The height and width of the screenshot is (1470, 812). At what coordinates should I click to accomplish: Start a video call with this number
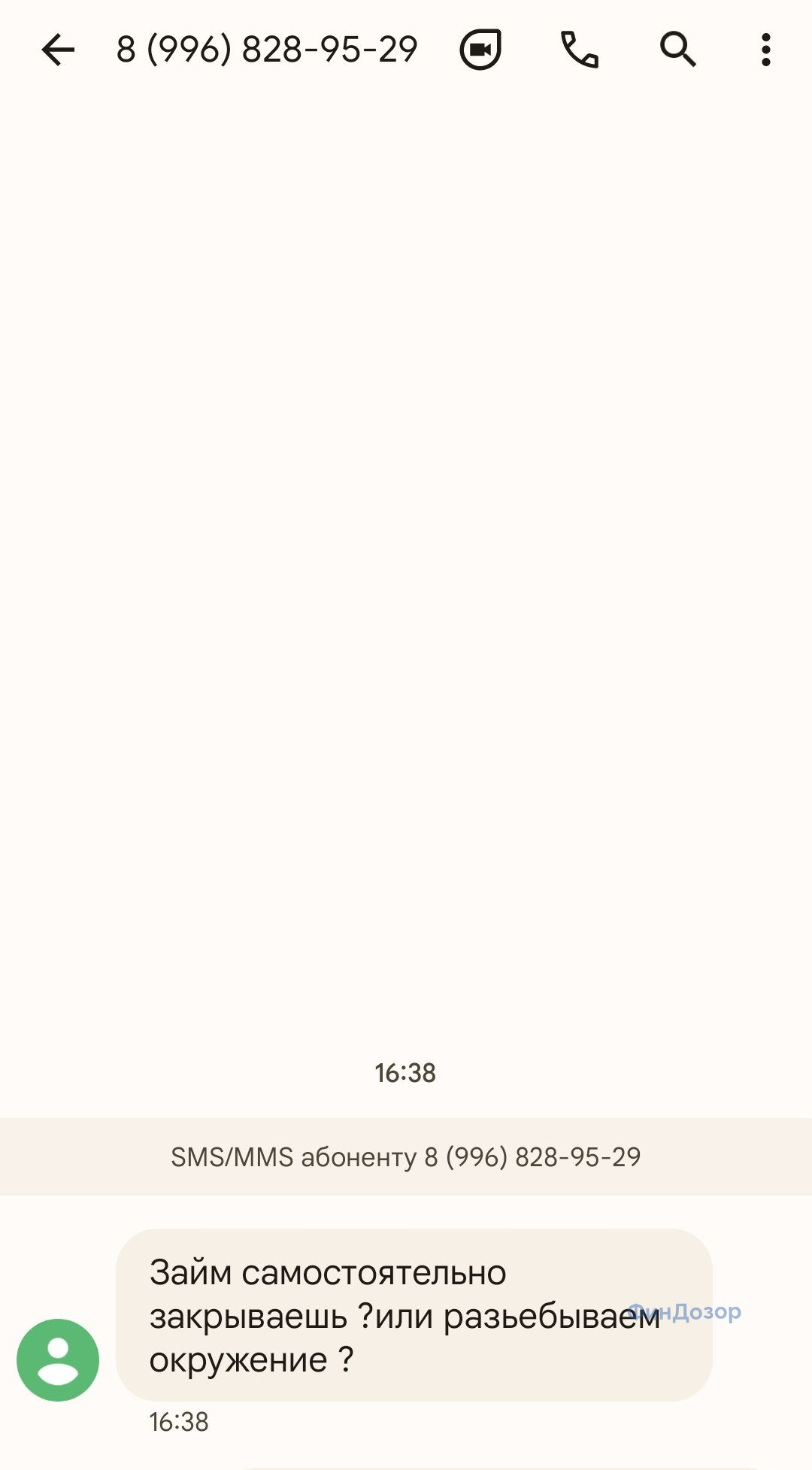pyautogui.click(x=480, y=50)
